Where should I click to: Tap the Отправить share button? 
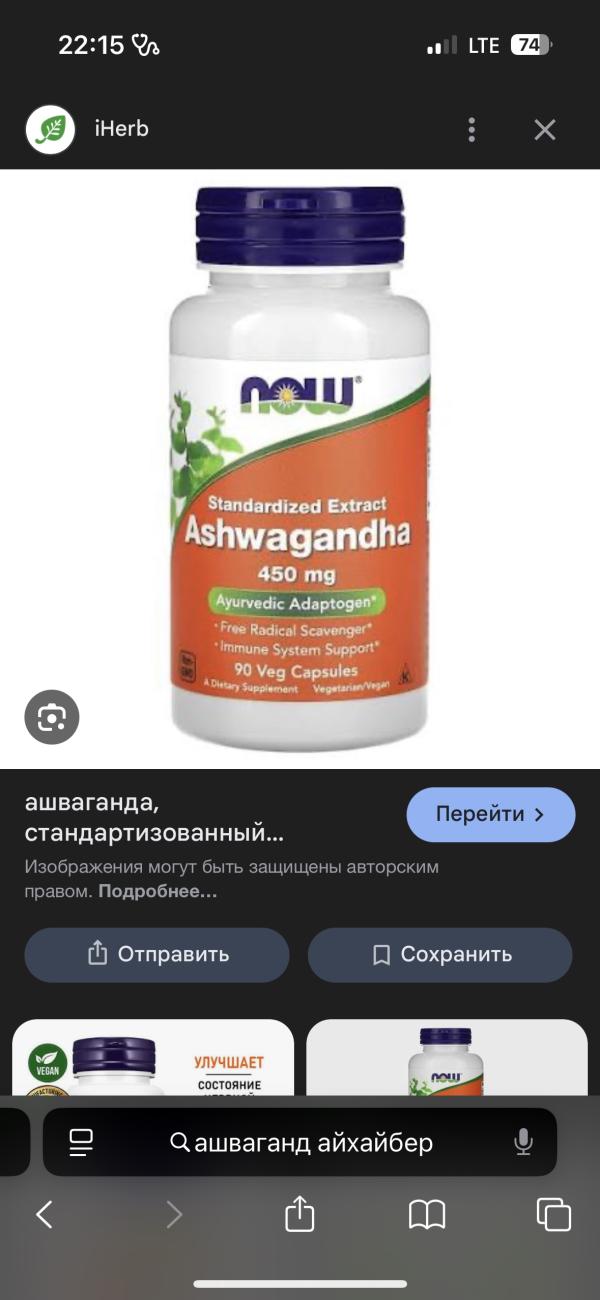point(157,955)
